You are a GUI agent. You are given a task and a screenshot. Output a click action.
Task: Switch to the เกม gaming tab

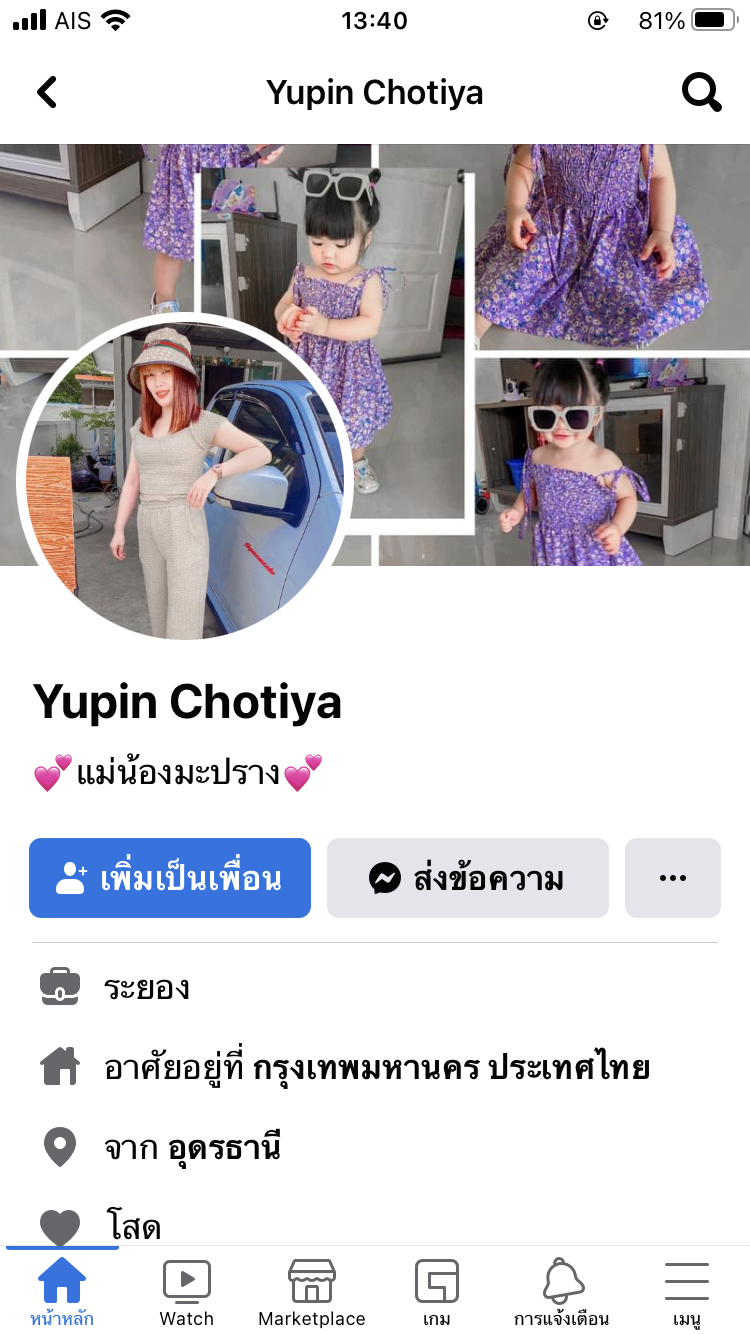coord(437,1291)
